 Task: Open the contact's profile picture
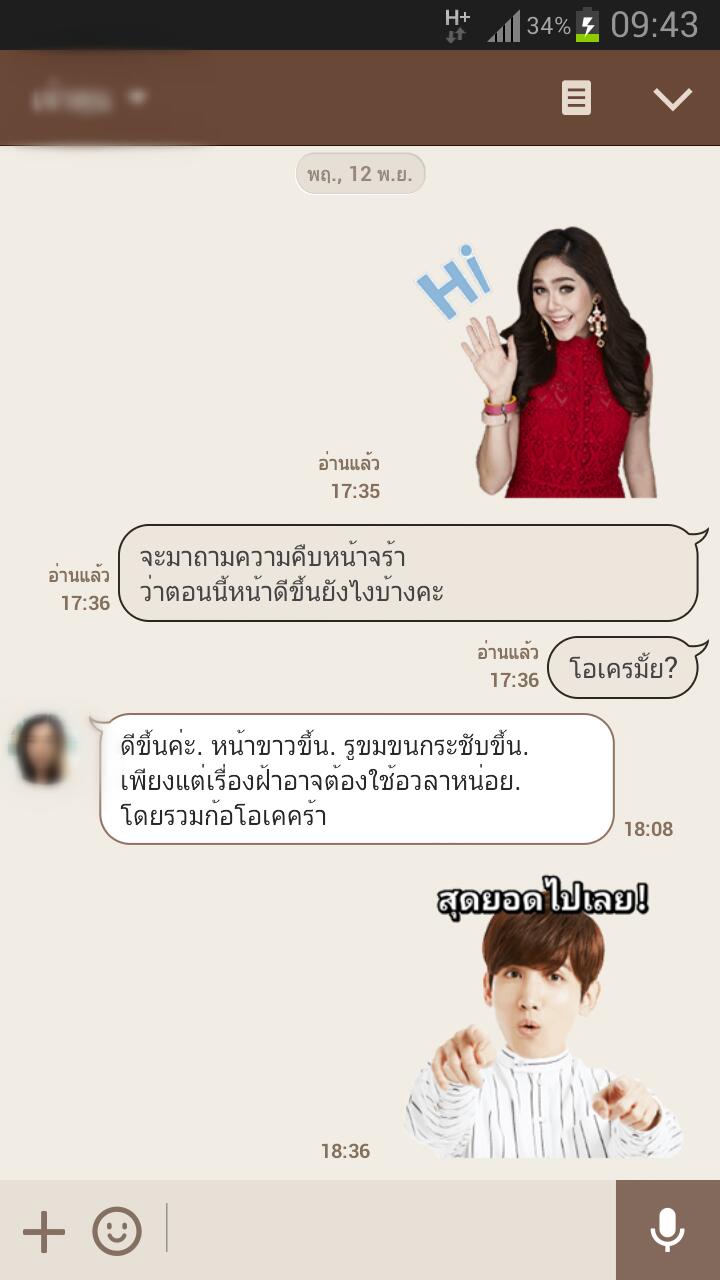[x=41, y=749]
